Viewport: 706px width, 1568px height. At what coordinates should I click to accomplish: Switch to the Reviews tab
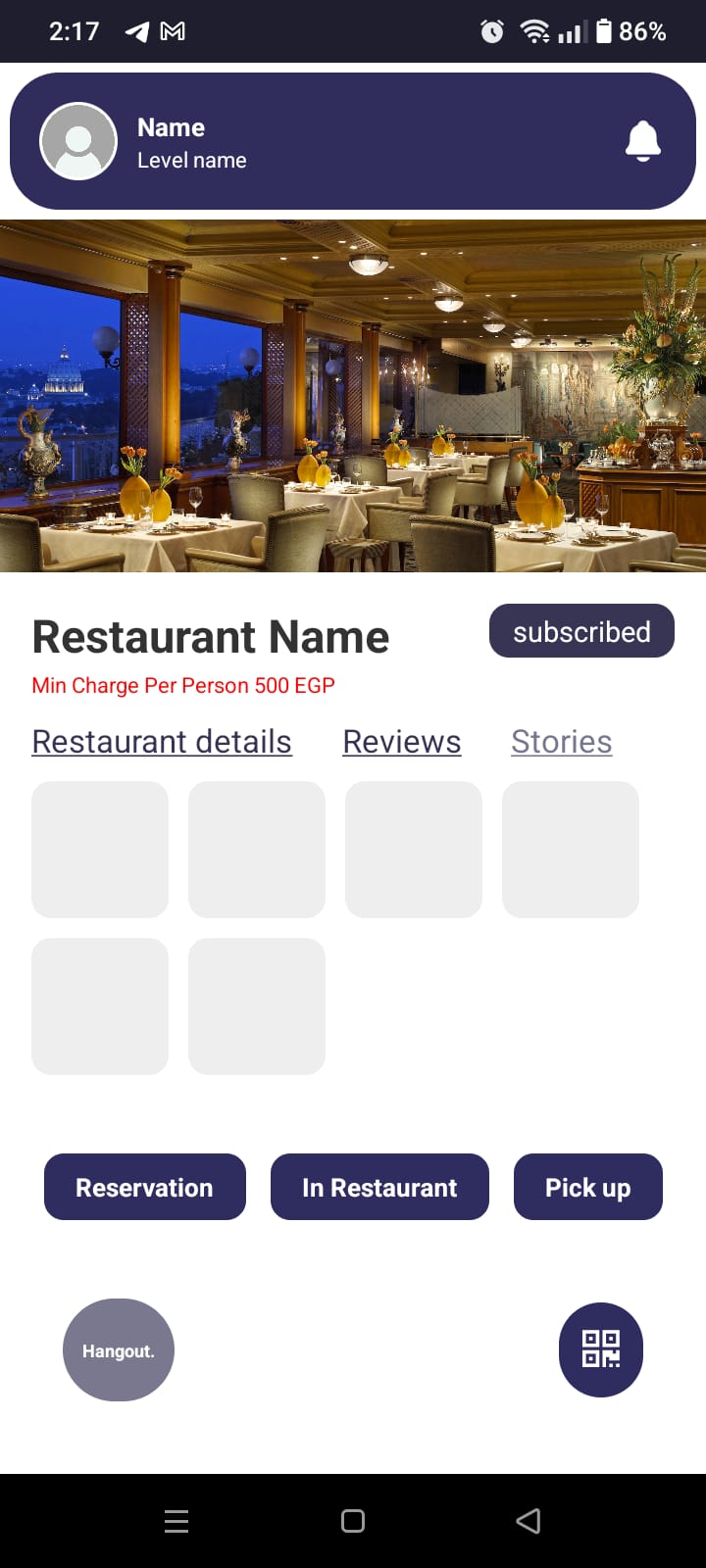[401, 742]
